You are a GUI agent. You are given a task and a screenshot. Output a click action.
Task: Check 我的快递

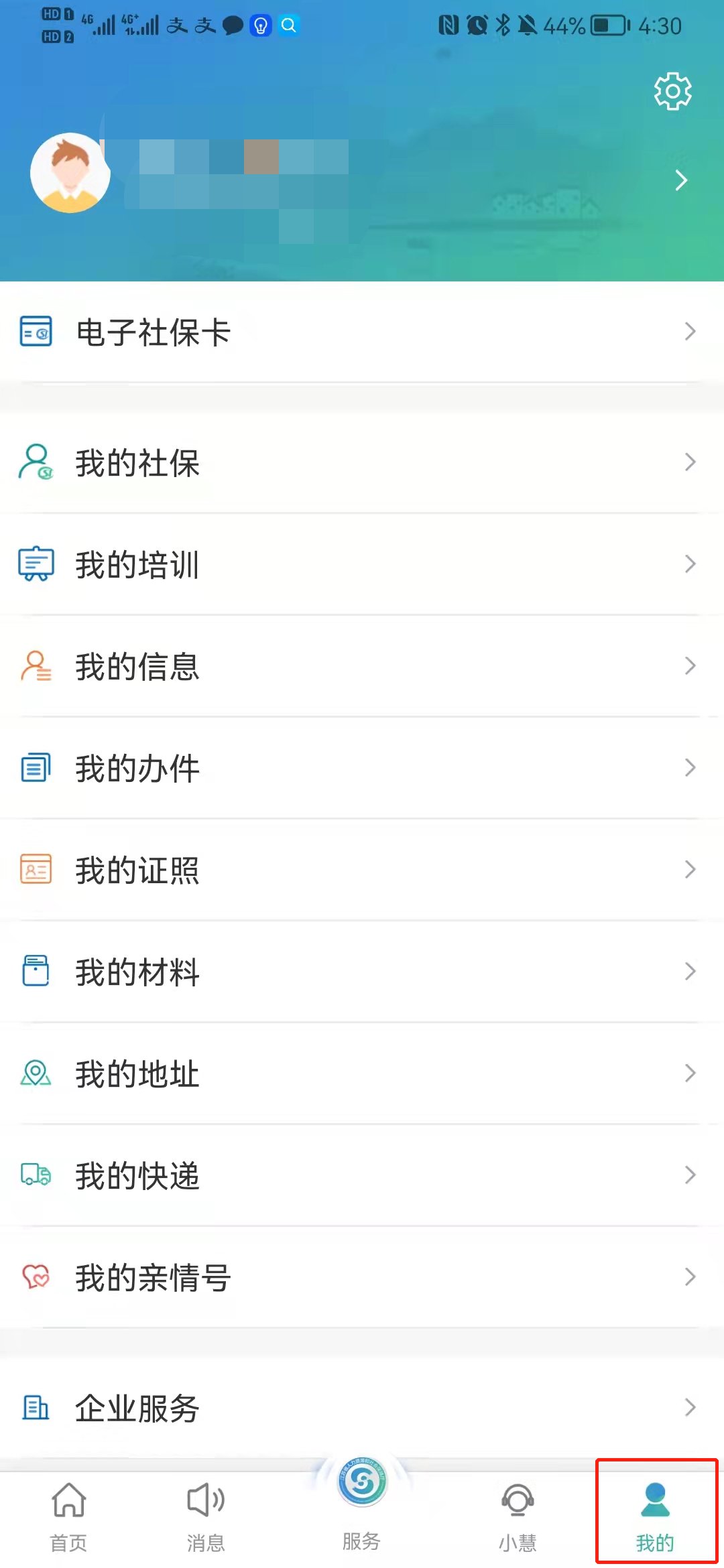(x=362, y=1175)
